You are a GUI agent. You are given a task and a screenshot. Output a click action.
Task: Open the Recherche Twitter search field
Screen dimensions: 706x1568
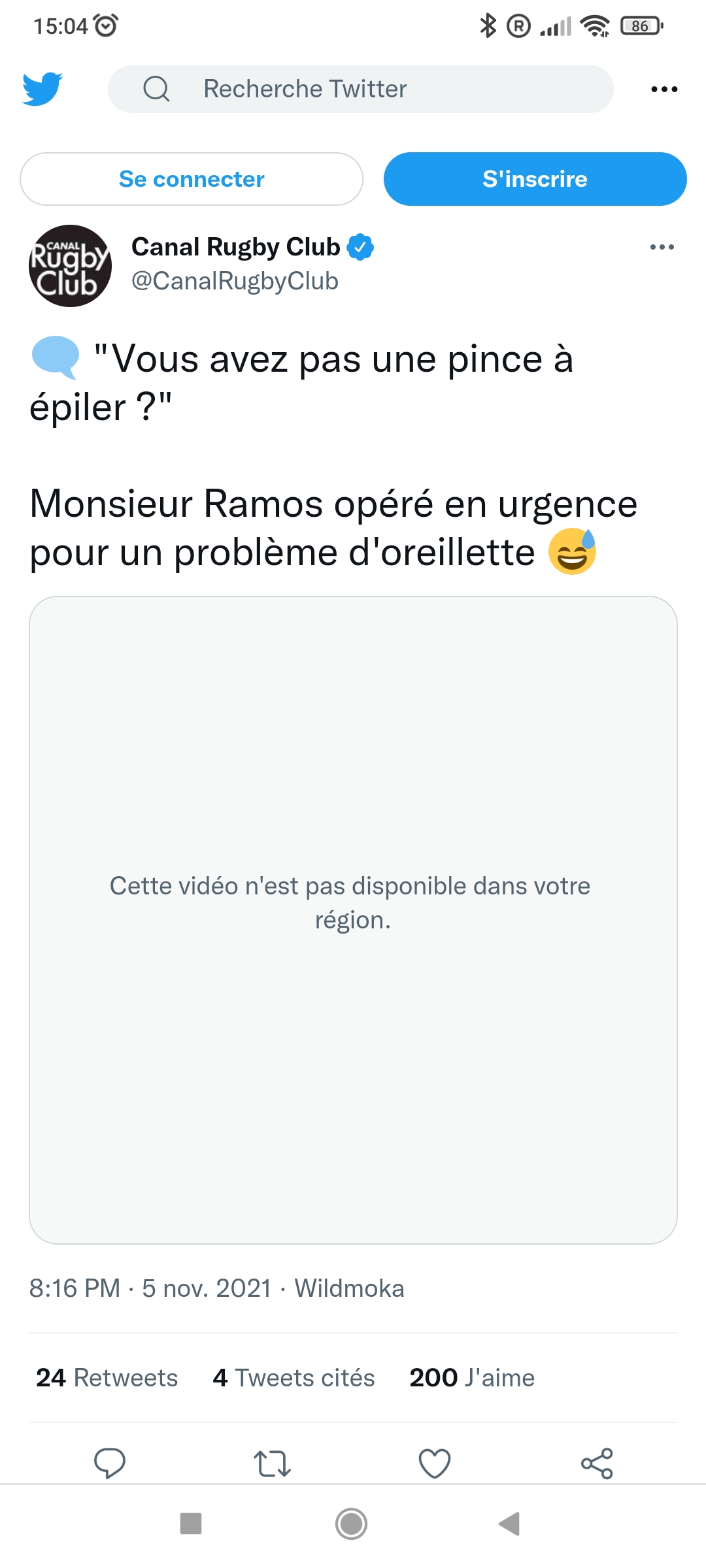click(x=361, y=89)
